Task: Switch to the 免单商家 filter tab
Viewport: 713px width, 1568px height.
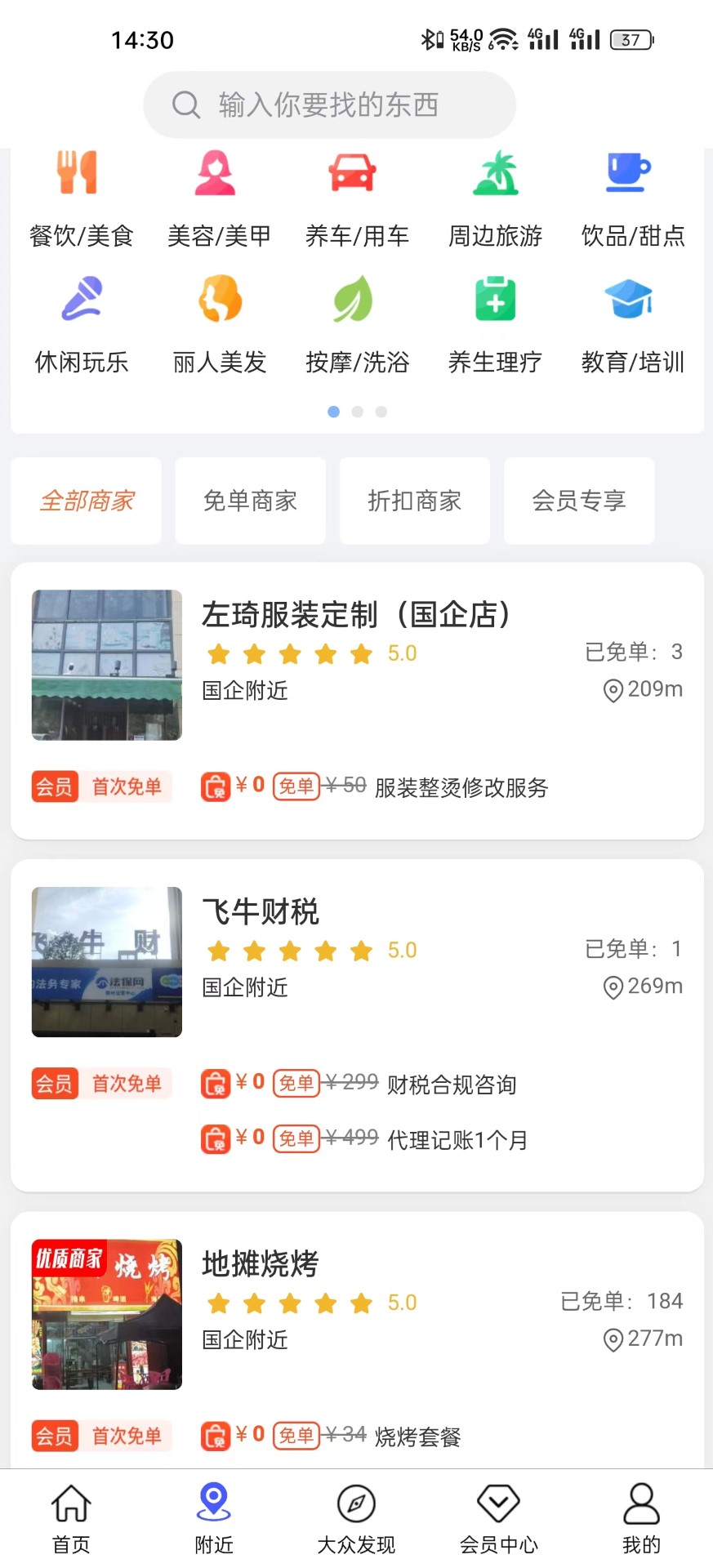Action: pos(250,501)
